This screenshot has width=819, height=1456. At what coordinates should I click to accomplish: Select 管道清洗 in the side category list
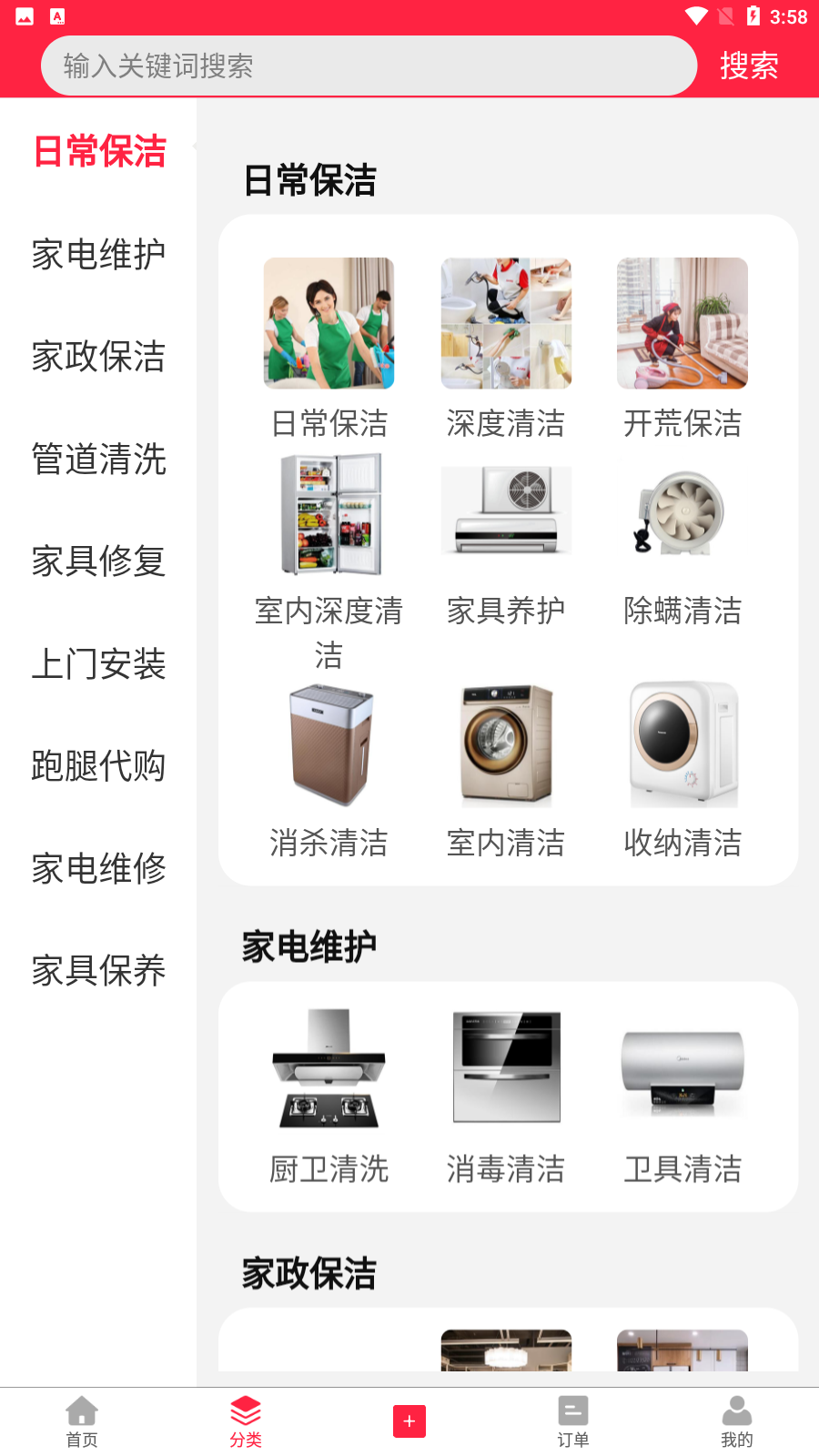click(x=98, y=459)
